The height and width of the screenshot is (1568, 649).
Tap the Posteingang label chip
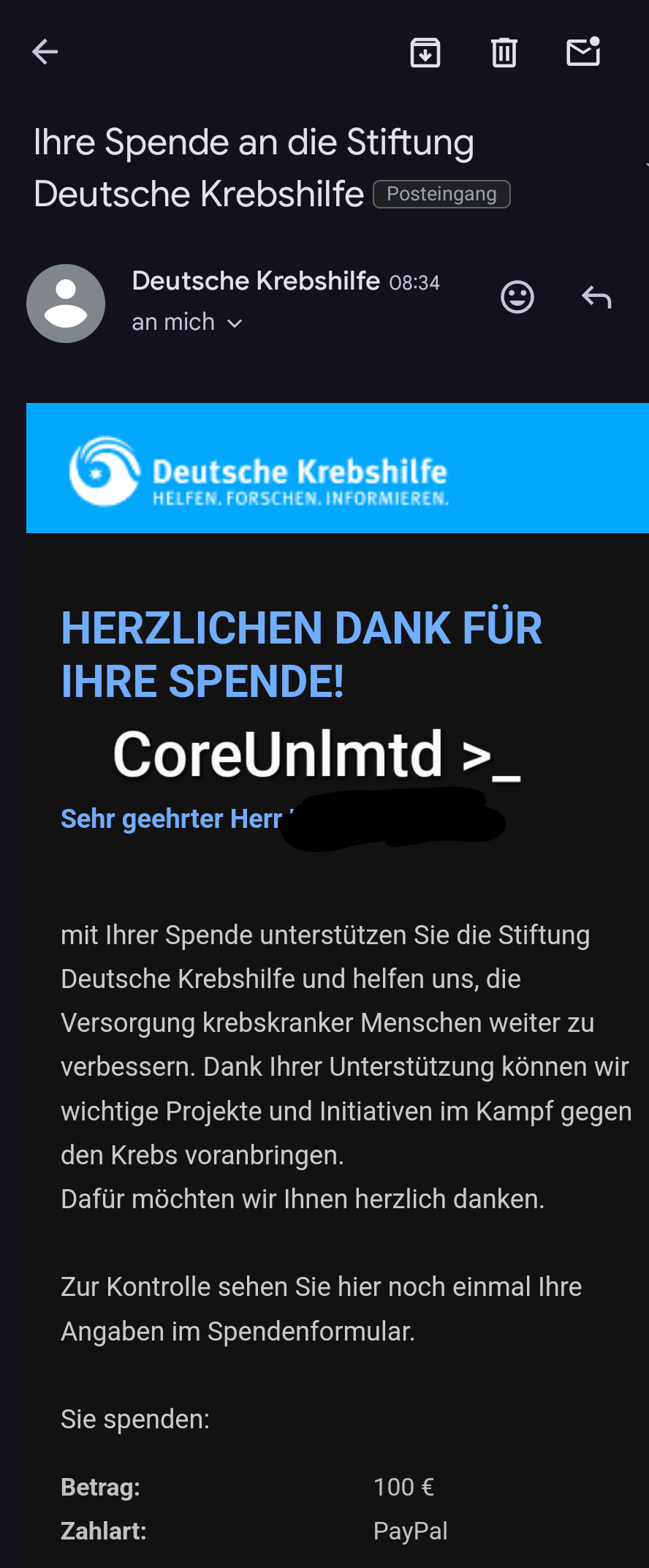pyautogui.click(x=441, y=194)
